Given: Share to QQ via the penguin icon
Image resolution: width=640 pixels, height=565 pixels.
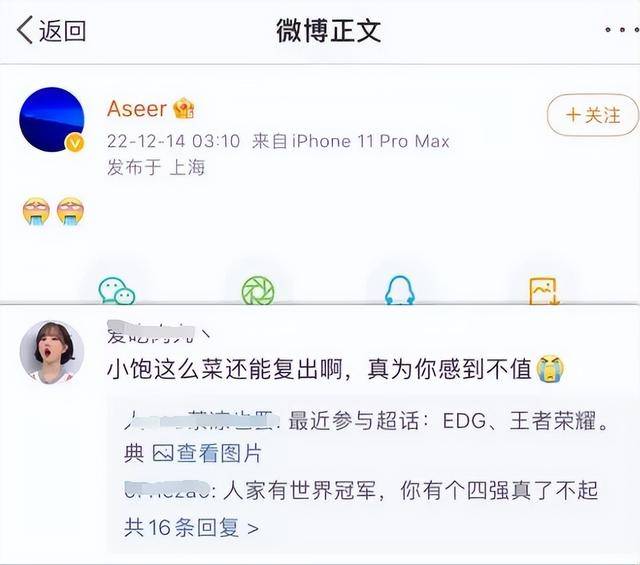Looking at the screenshot, I should 399,291.
